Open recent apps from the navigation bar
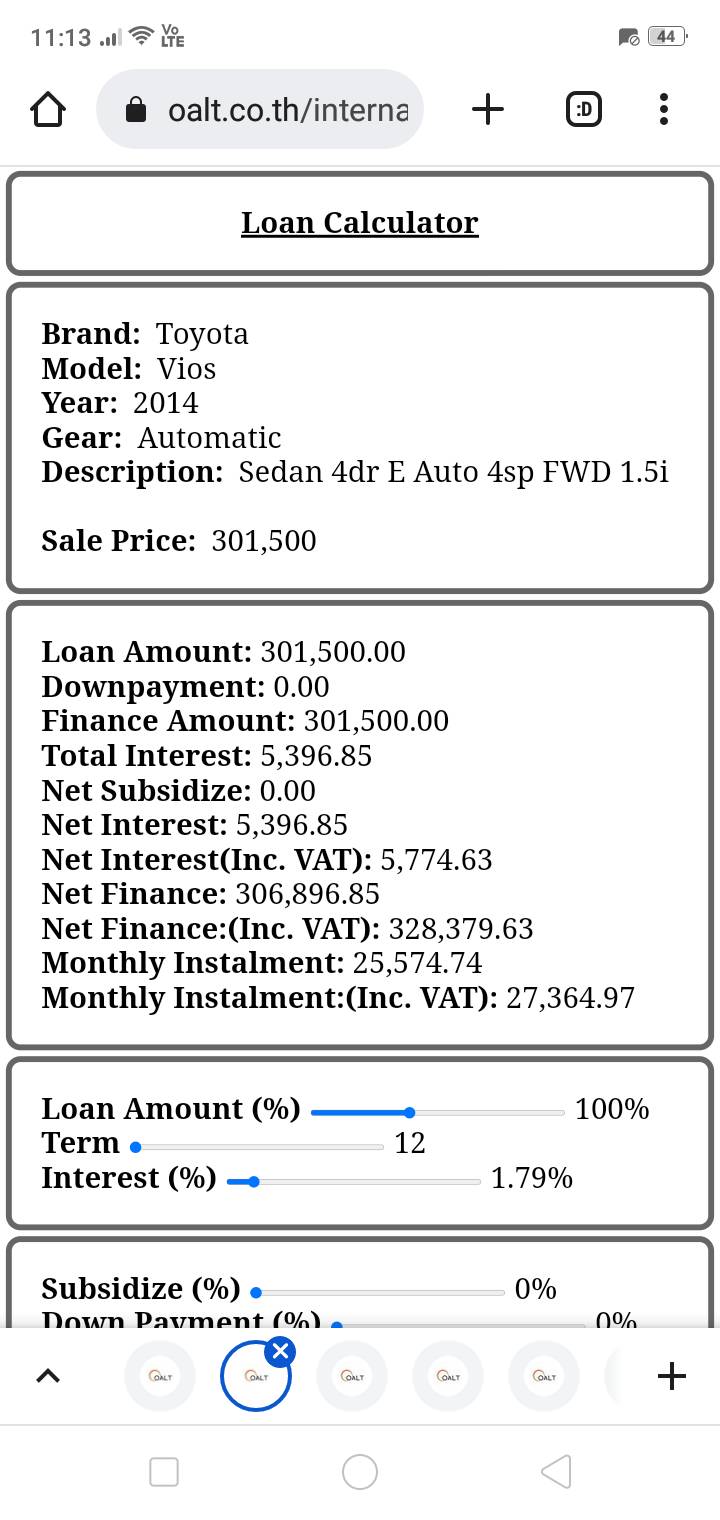Image resolution: width=720 pixels, height=1520 pixels. [164, 1471]
